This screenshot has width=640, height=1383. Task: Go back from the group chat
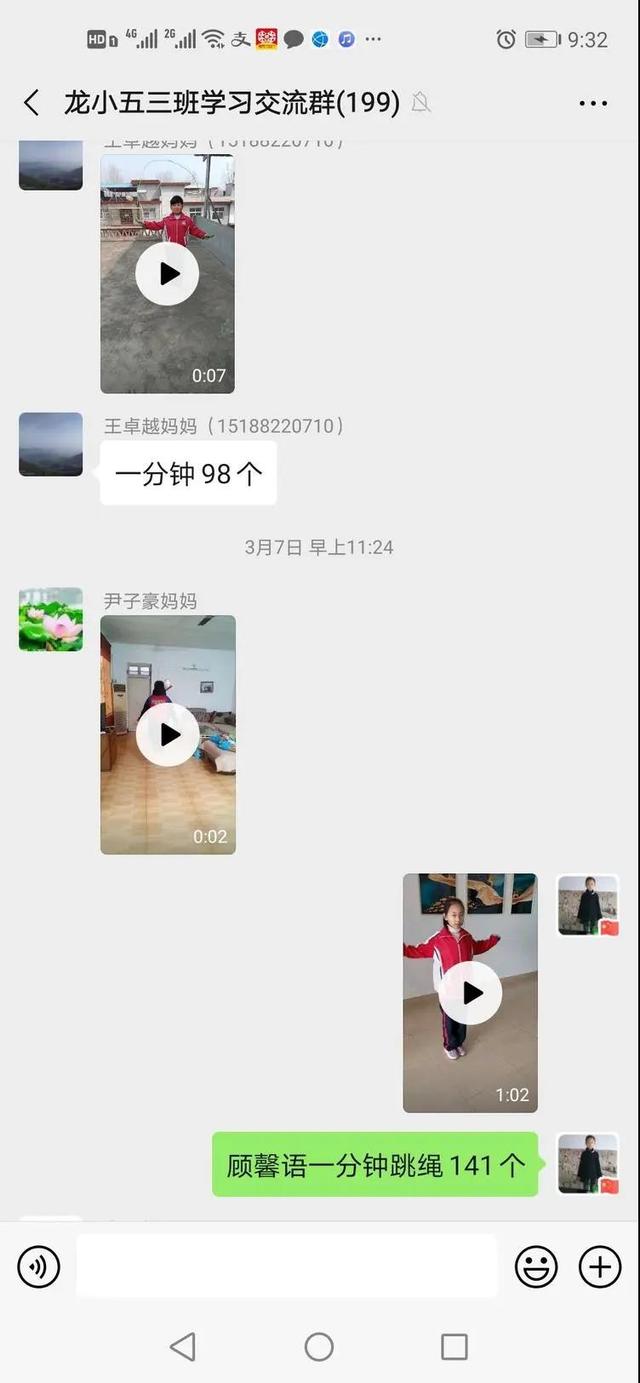(x=32, y=103)
